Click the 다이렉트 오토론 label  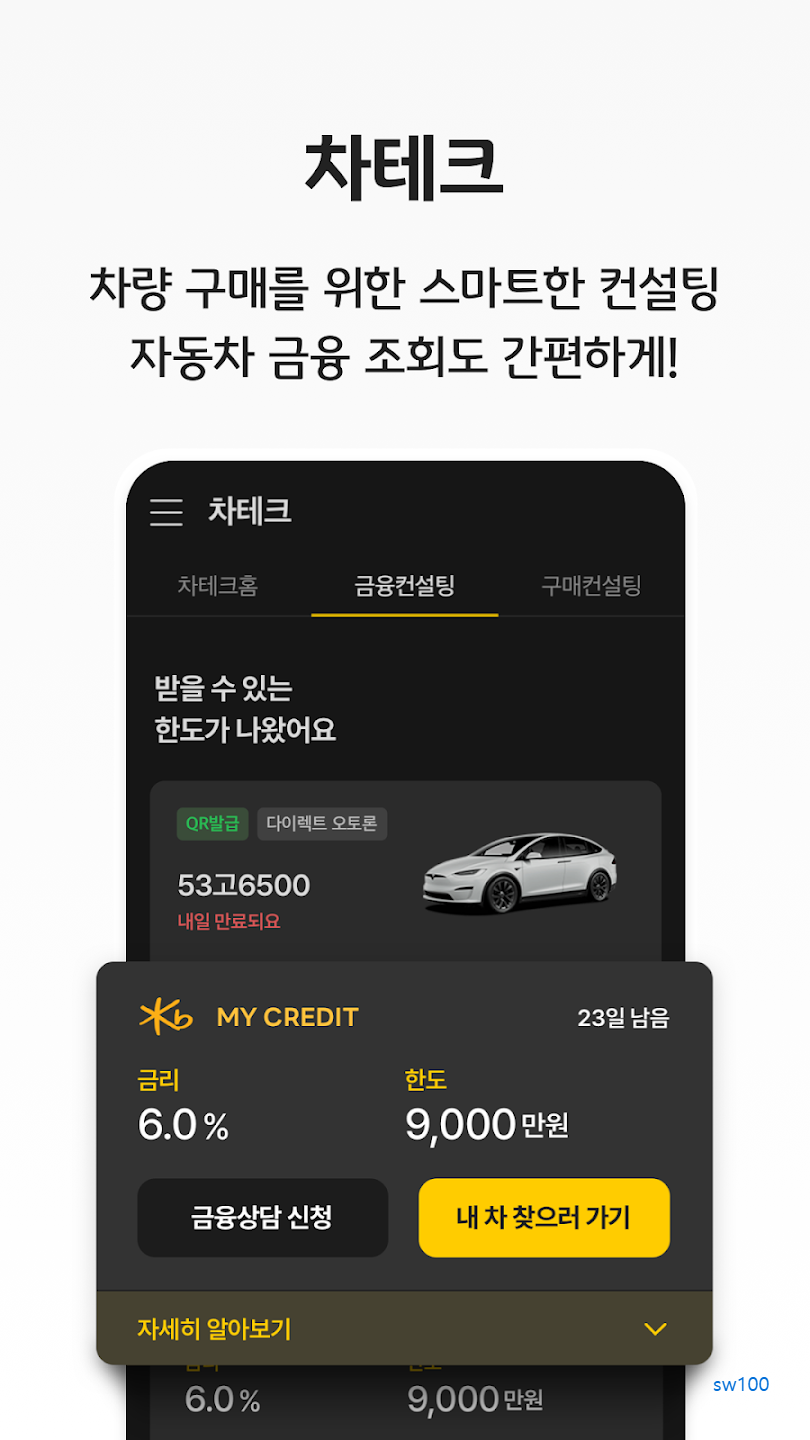click(x=322, y=824)
